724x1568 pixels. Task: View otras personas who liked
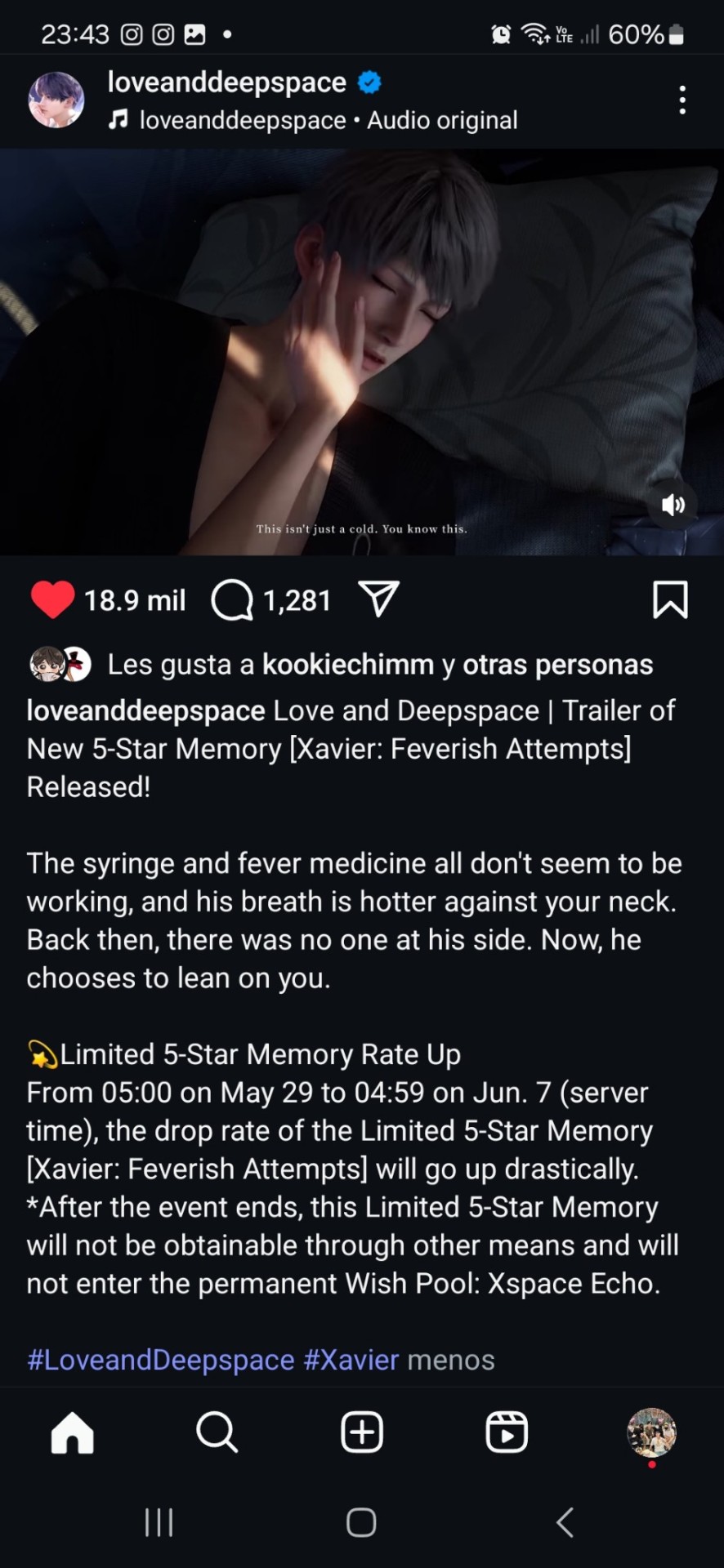(x=557, y=665)
